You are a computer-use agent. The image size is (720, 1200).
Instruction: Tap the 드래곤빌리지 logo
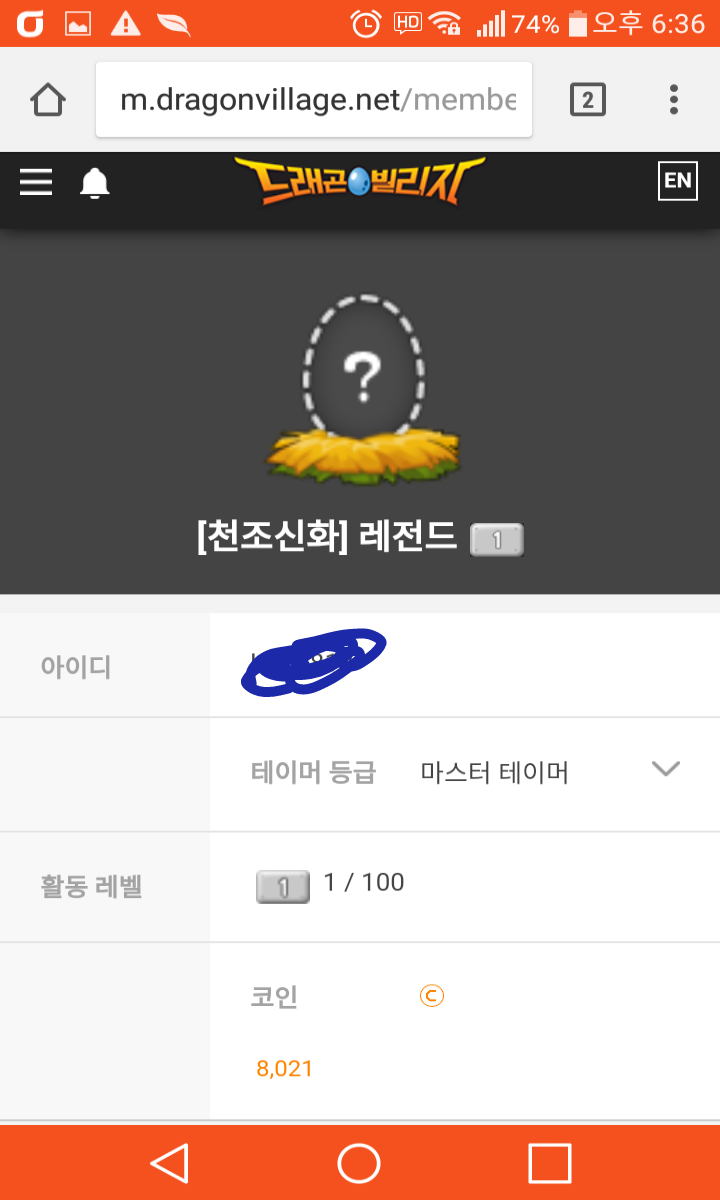(x=359, y=182)
